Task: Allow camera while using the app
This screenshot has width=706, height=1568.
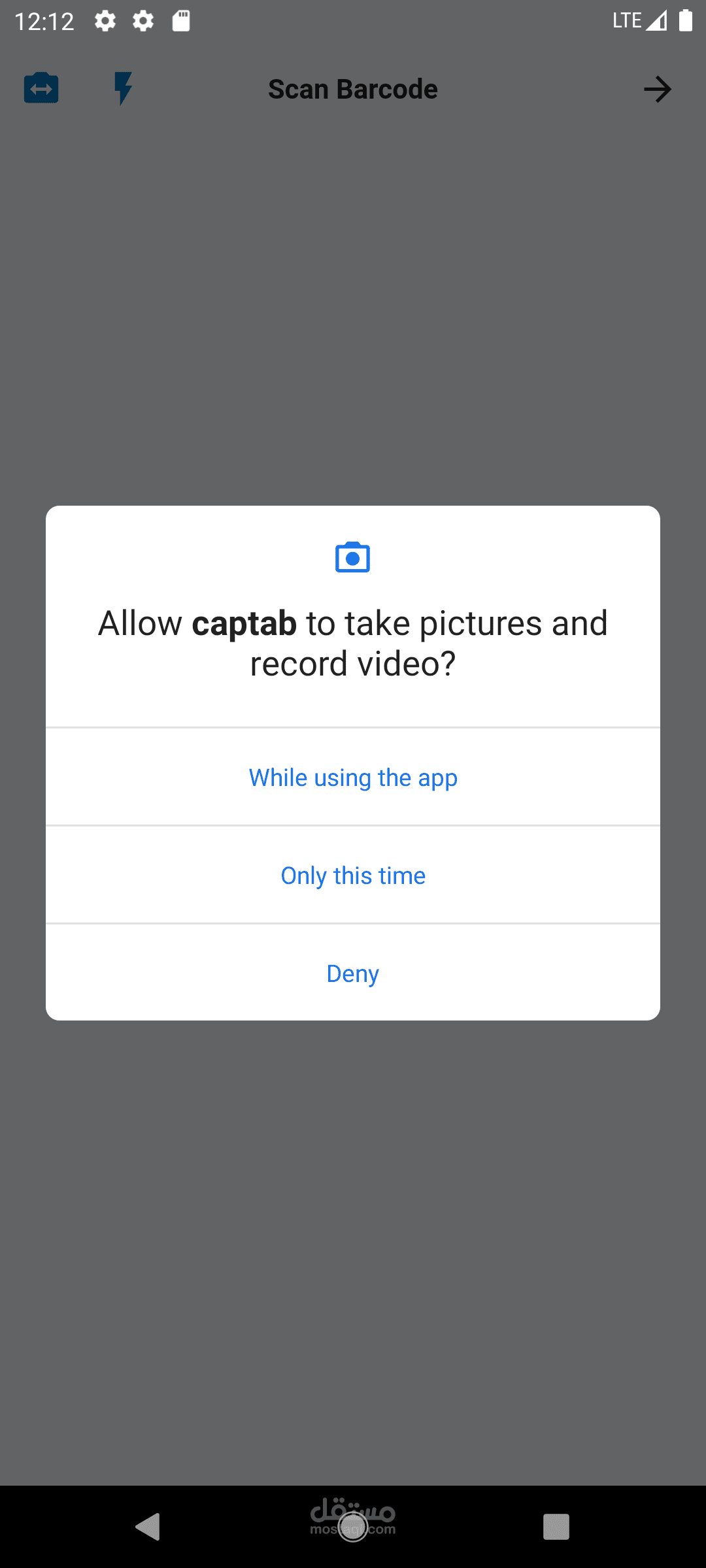Action: pos(353,777)
